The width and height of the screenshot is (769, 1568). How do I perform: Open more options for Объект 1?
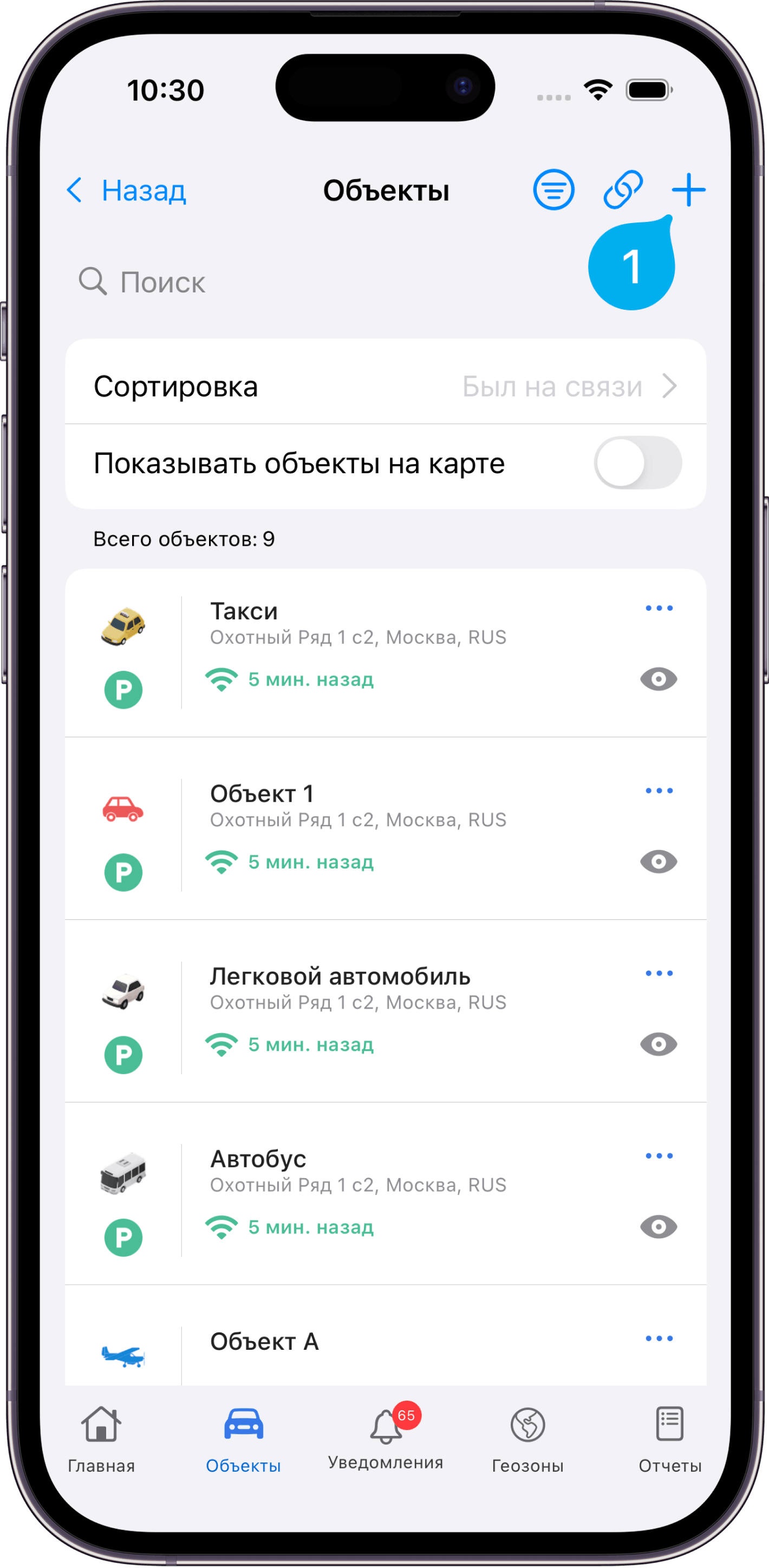659,790
